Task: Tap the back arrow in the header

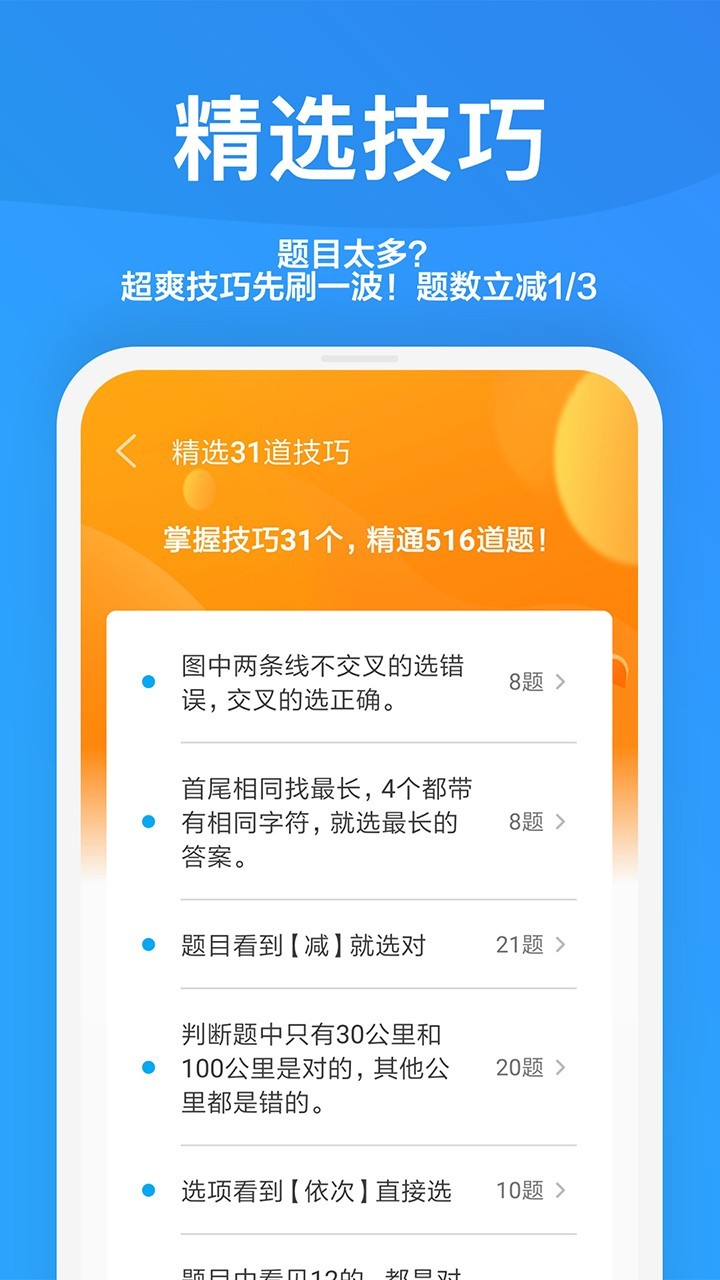Action: [x=126, y=451]
